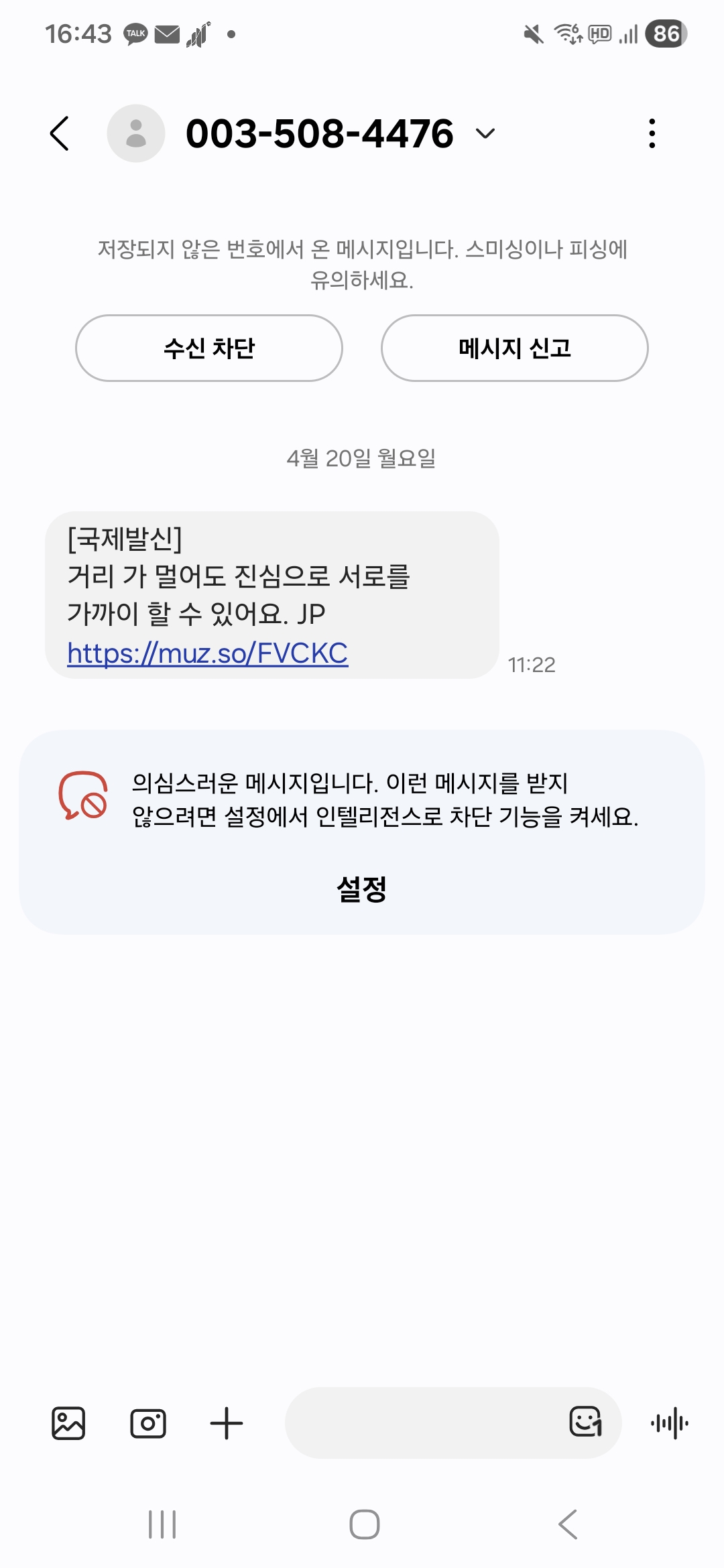Focus the message text field
This screenshot has width=724, height=1568.
422,1423
